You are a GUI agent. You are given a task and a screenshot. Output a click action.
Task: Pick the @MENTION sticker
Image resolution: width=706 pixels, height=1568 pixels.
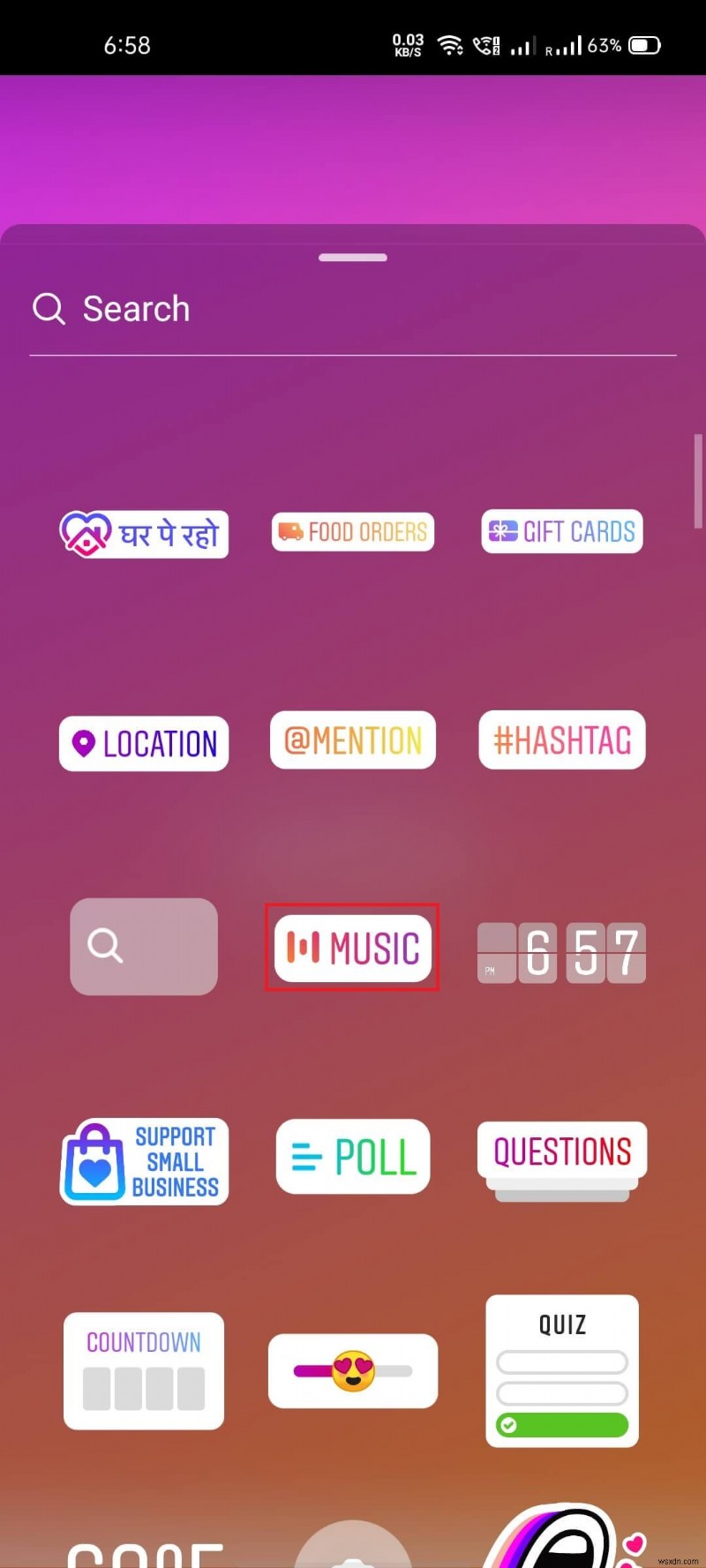(x=352, y=740)
